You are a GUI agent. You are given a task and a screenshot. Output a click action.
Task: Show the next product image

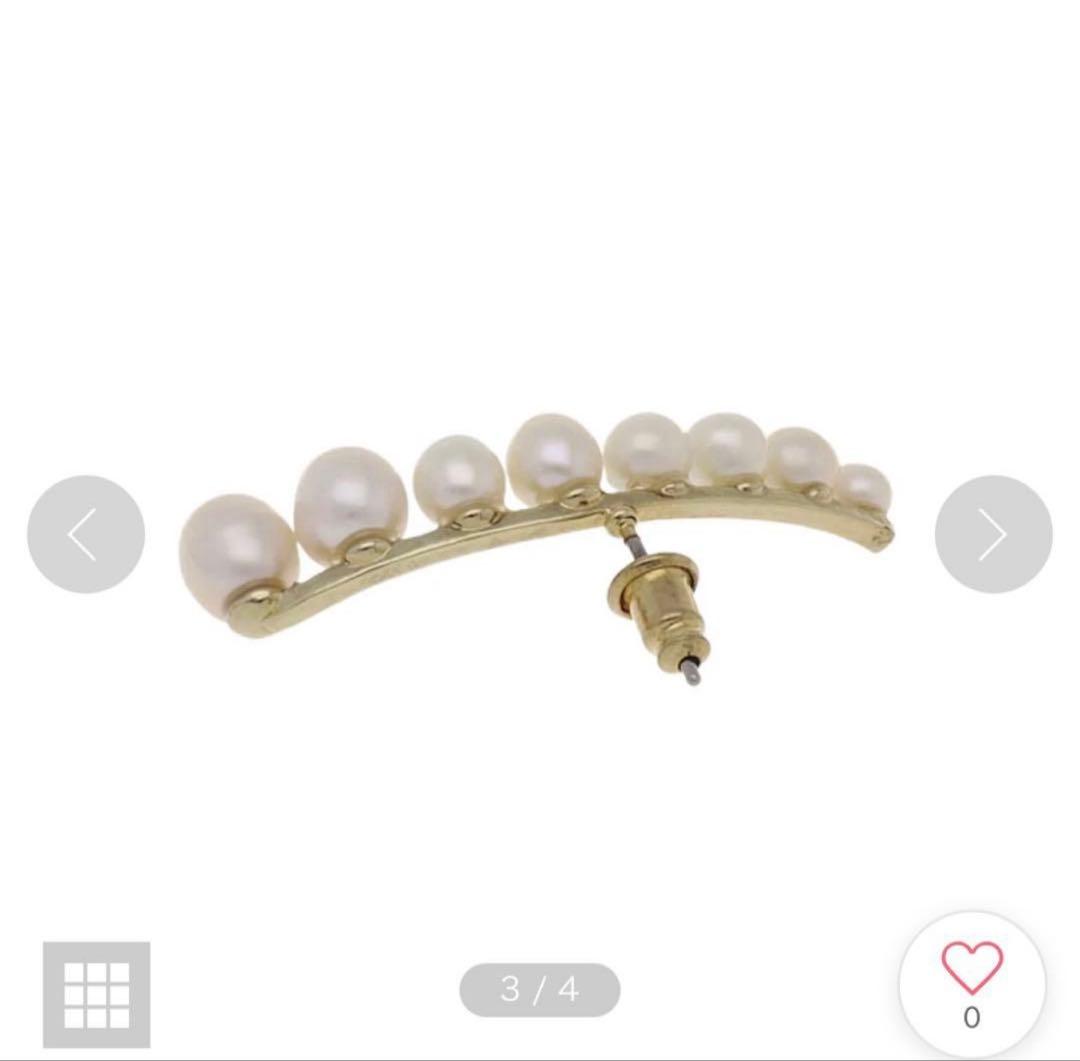coord(993,534)
